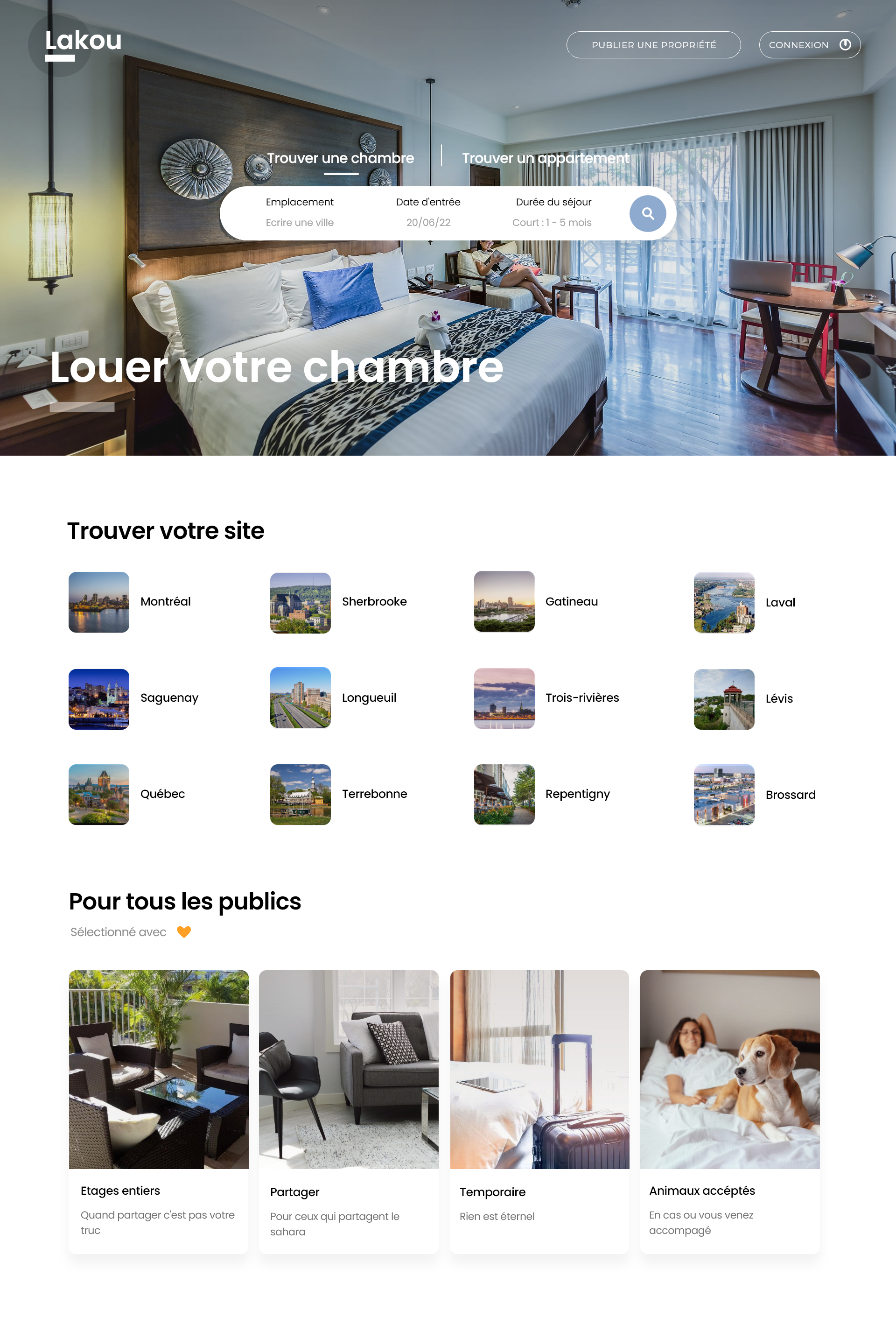The height and width of the screenshot is (1332, 896).
Task: Open the Date d'entrée picker
Action: tap(428, 222)
